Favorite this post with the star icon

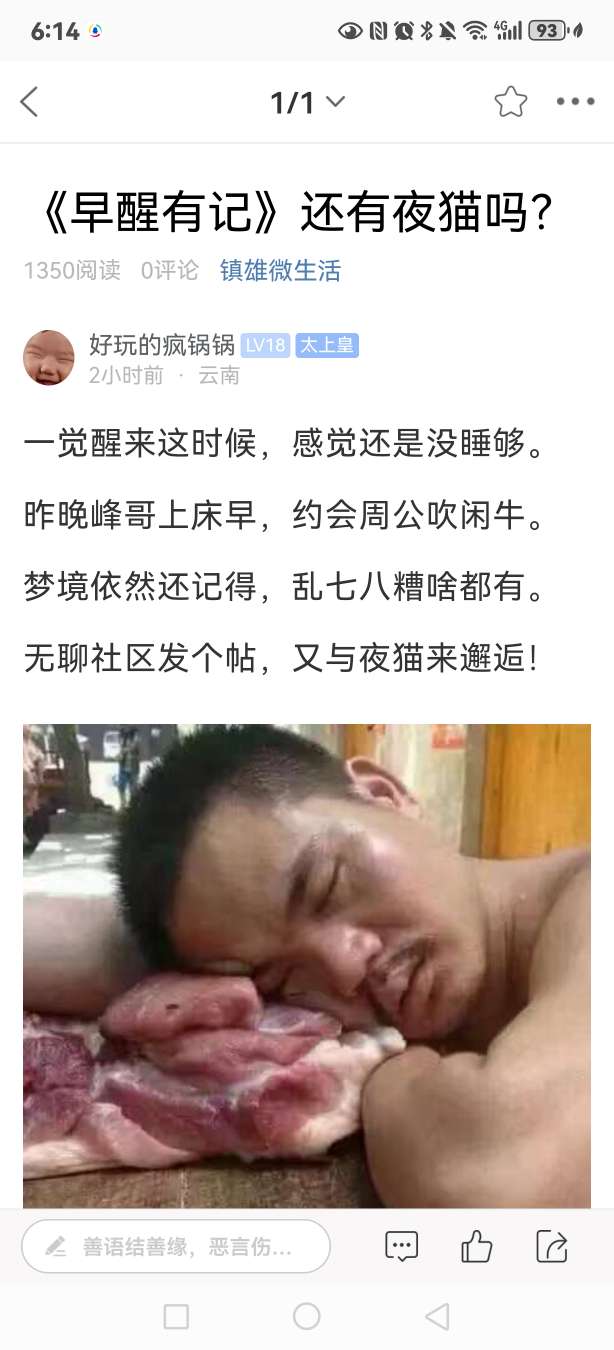(x=510, y=102)
